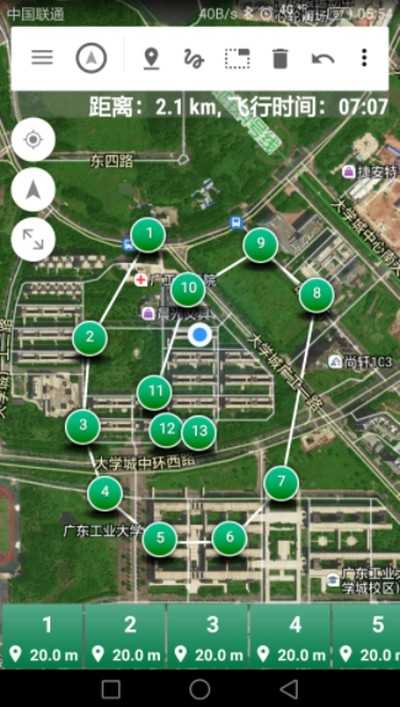Select waypoint 9 marker
The height and width of the screenshot is (707, 400).
coord(260,244)
